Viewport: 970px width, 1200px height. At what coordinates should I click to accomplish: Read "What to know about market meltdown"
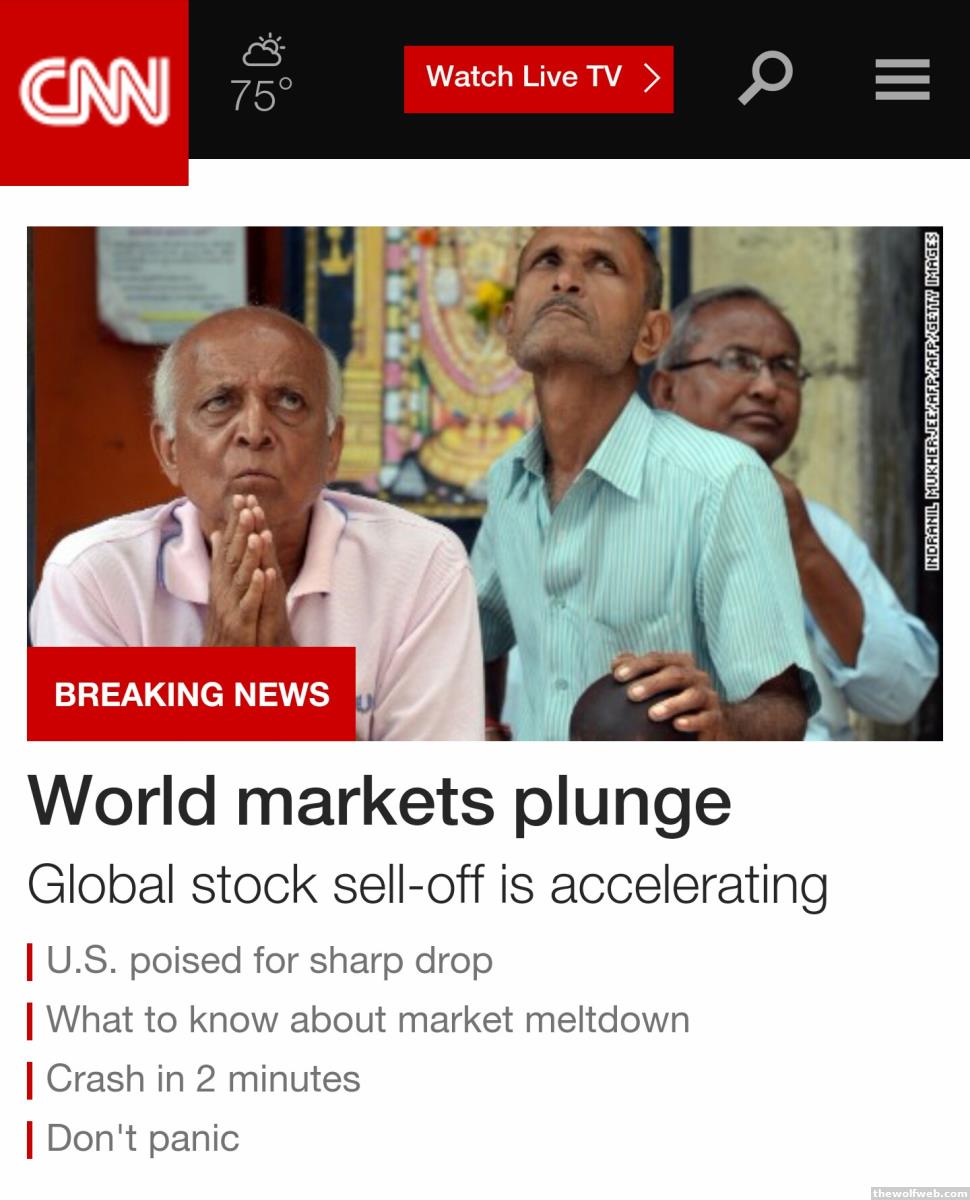pos(367,1020)
